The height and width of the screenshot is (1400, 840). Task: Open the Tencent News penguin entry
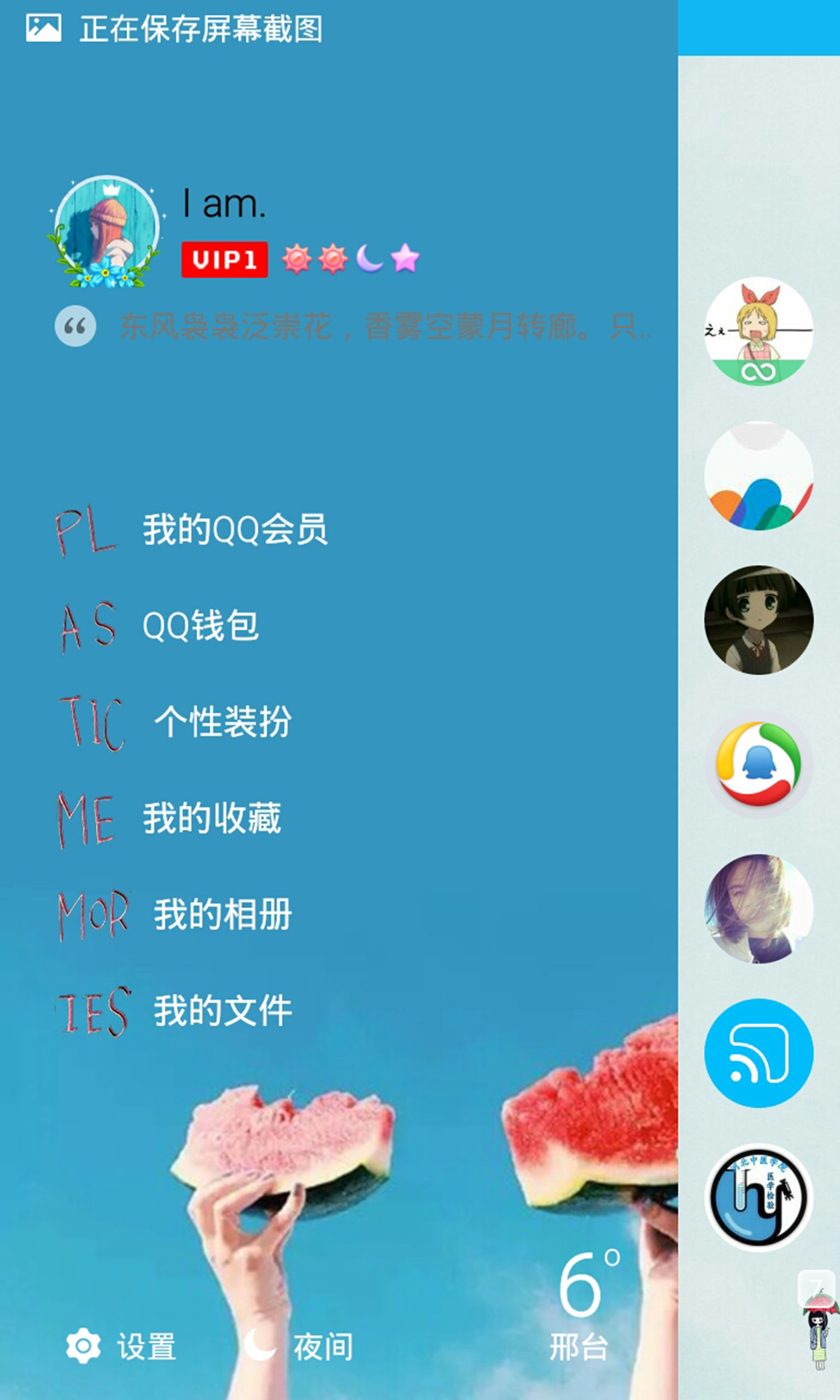pyautogui.click(x=759, y=765)
